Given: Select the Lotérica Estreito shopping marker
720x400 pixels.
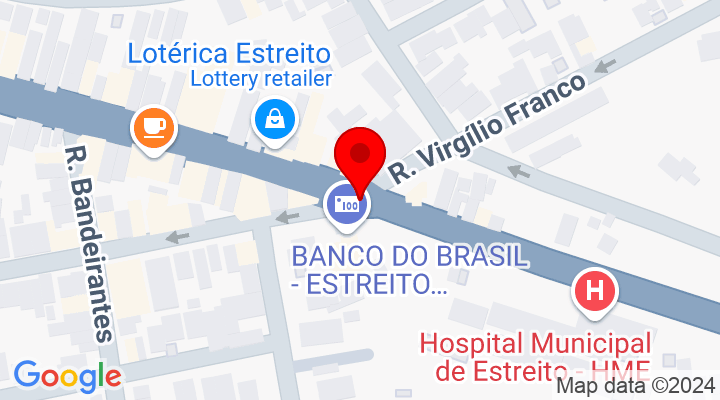Looking at the screenshot, I should click(x=273, y=121).
